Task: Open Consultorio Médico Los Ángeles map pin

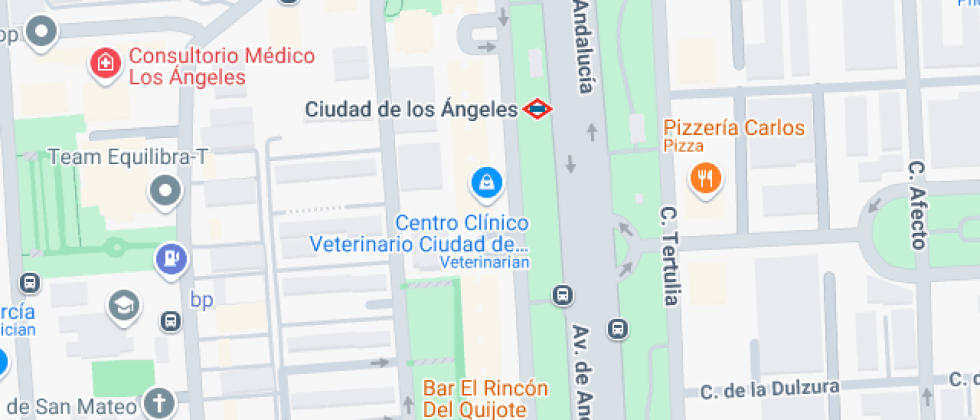Action: pos(105,64)
